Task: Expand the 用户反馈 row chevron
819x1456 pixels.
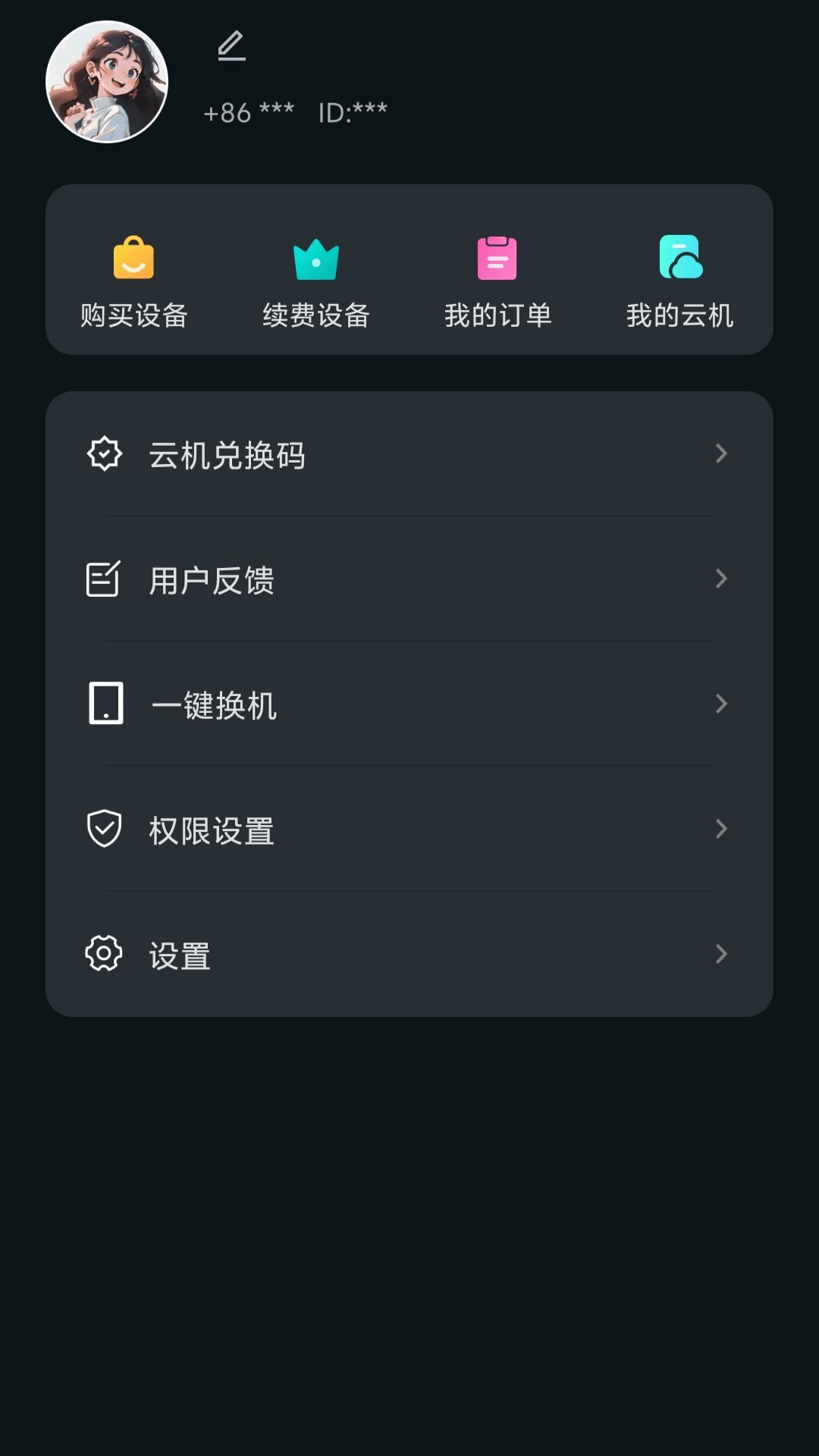Action: pos(720,579)
